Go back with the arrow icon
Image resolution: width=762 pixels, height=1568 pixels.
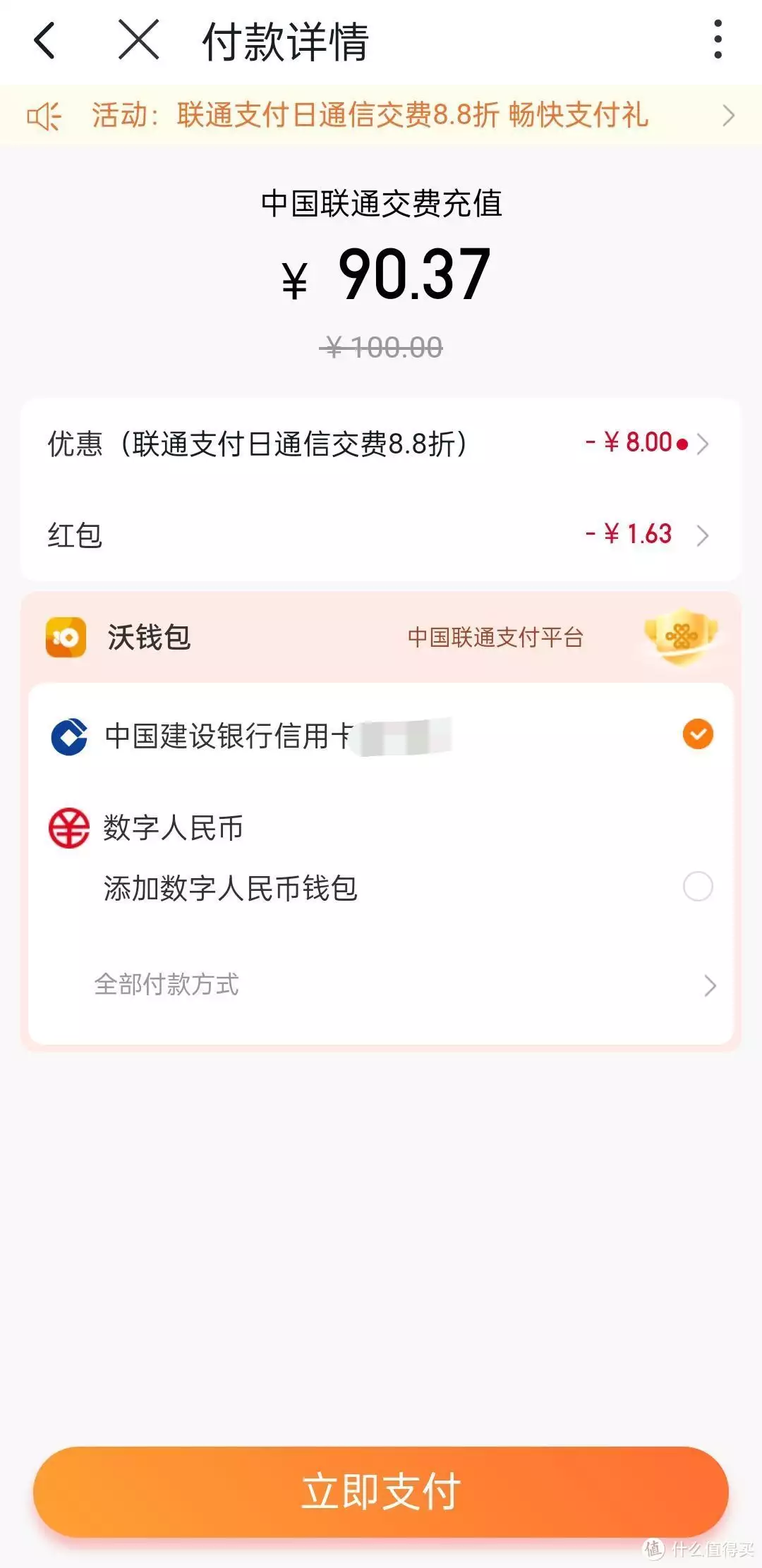pos(44,40)
